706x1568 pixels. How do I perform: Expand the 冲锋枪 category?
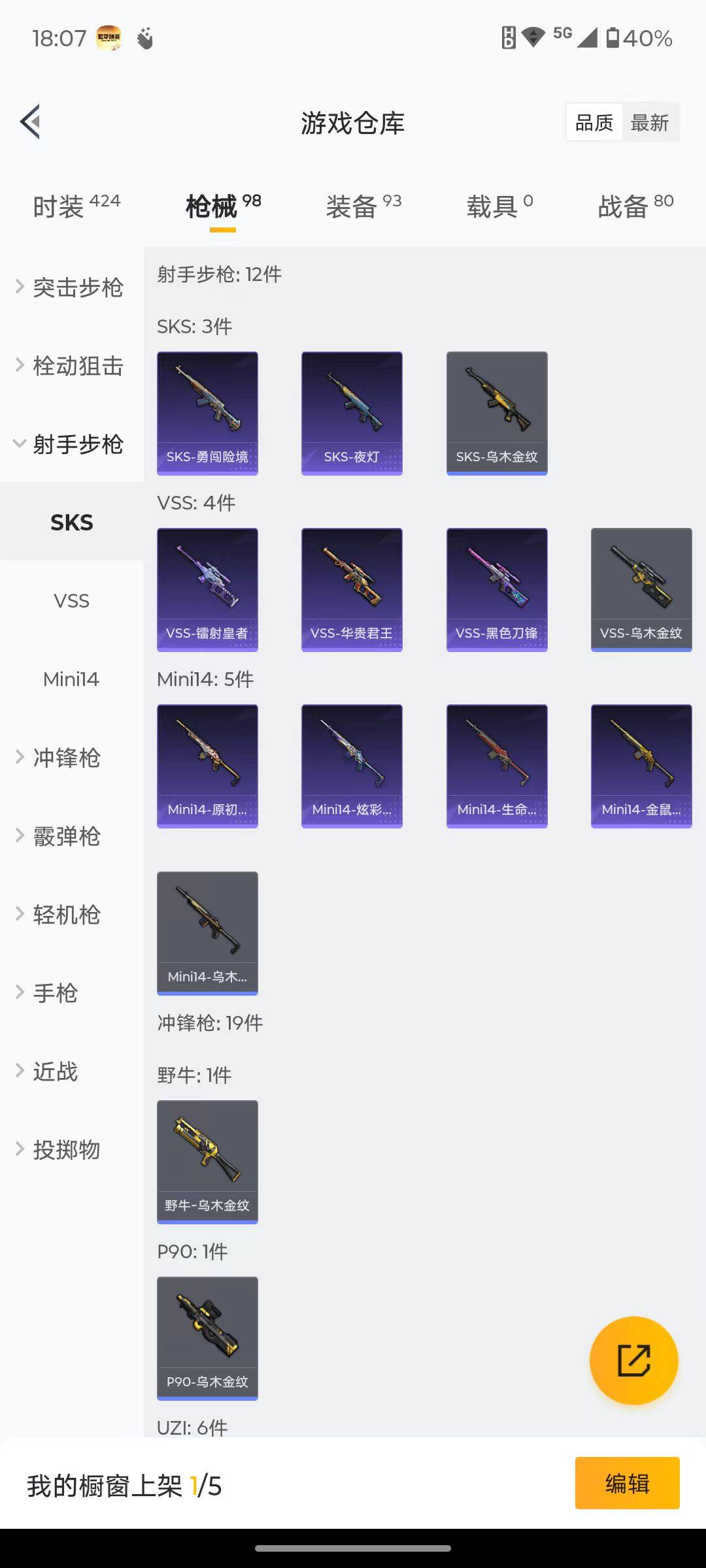(x=66, y=759)
